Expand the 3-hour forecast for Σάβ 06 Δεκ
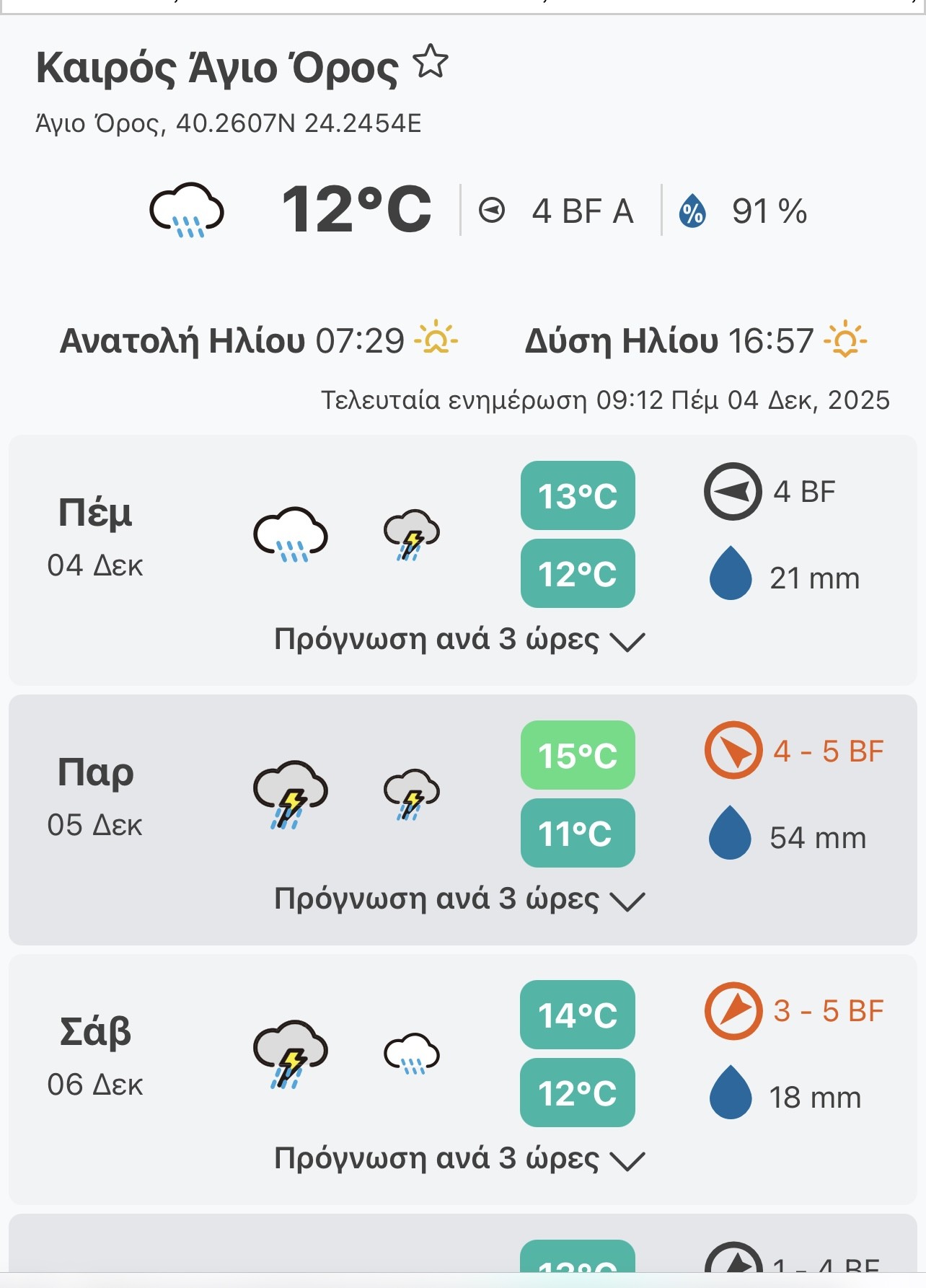Viewport: 926px width, 1288px height. click(x=459, y=1159)
